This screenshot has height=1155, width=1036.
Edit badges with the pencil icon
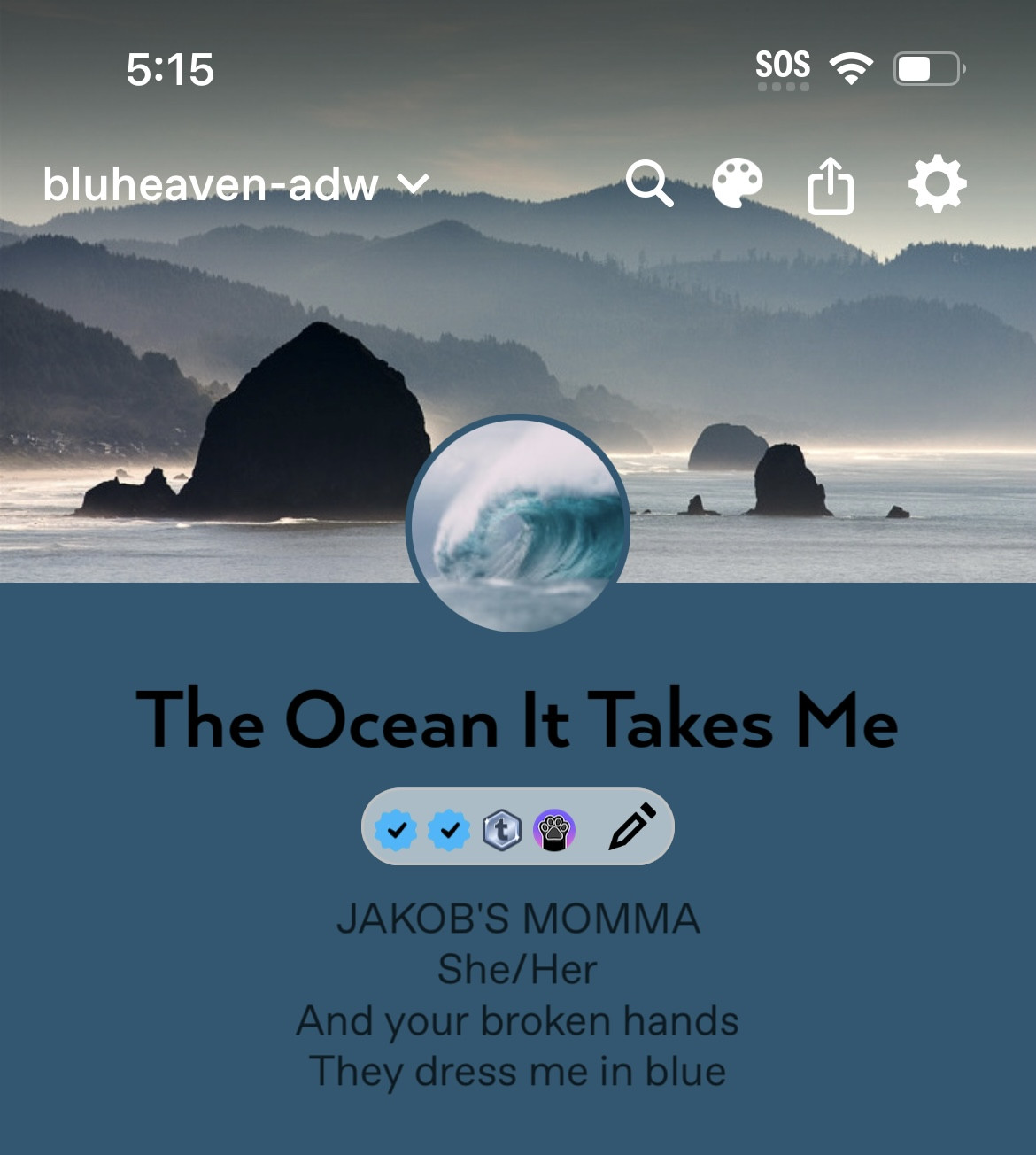[632, 827]
